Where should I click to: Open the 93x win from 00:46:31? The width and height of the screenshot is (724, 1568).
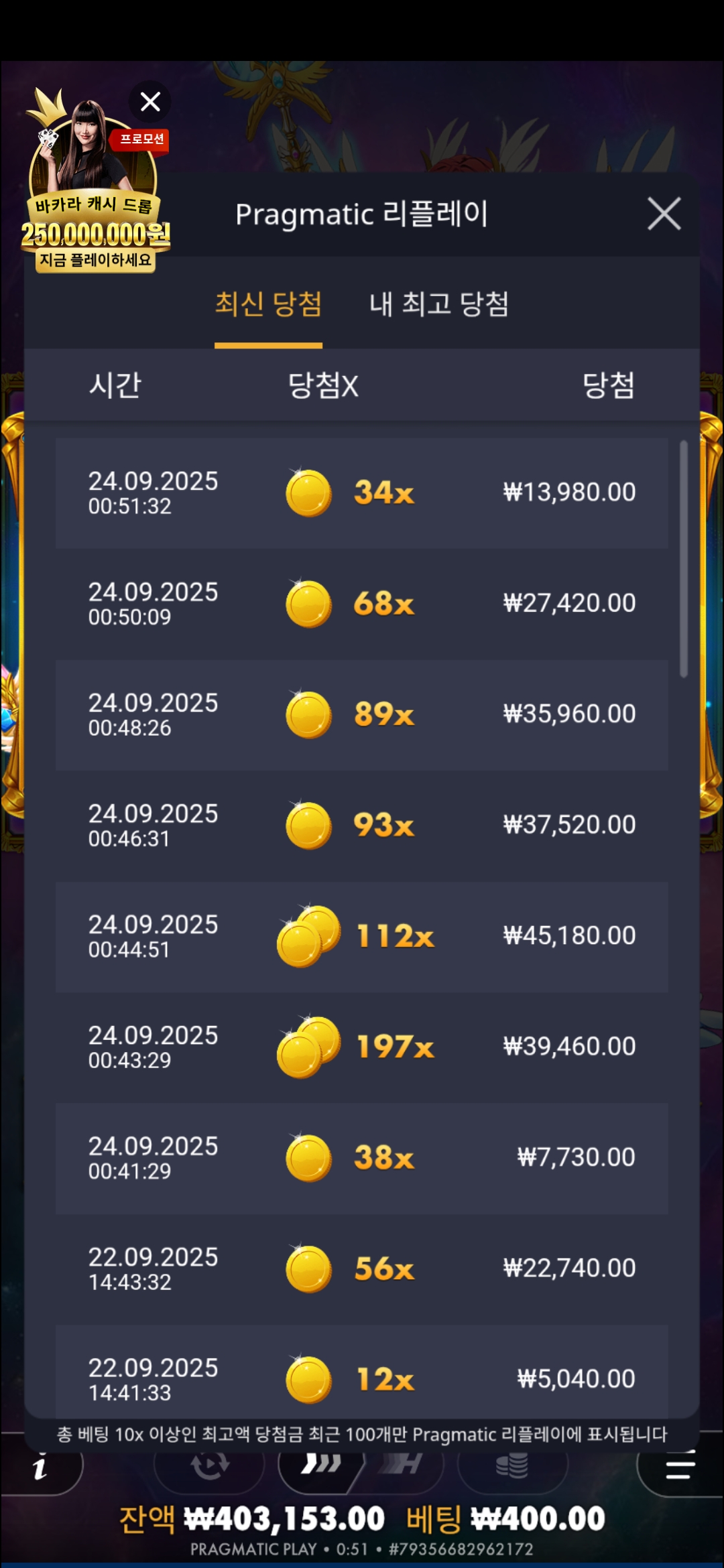[x=362, y=826]
